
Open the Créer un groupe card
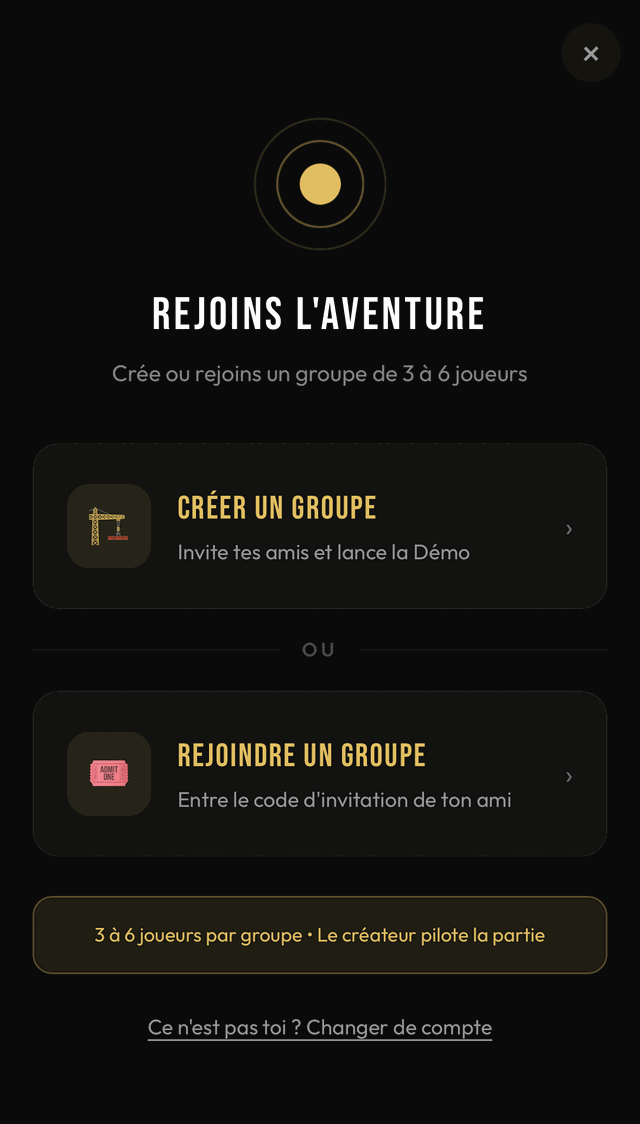320,526
